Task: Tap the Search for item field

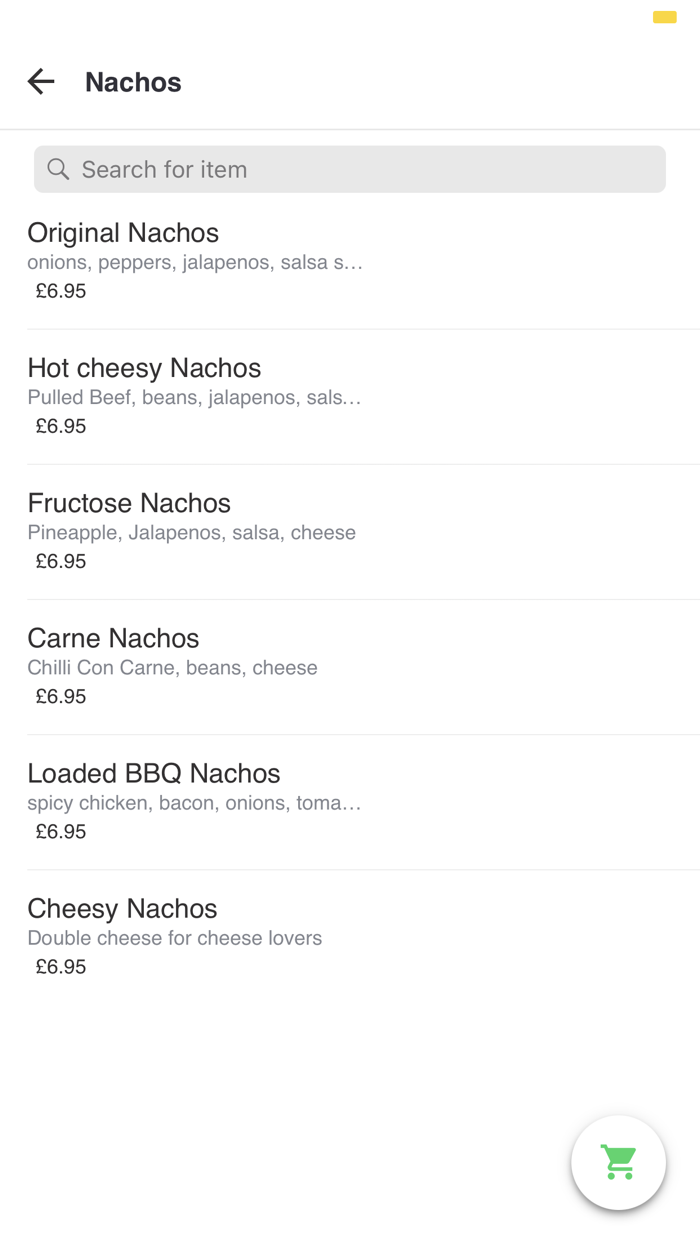Action: point(350,169)
